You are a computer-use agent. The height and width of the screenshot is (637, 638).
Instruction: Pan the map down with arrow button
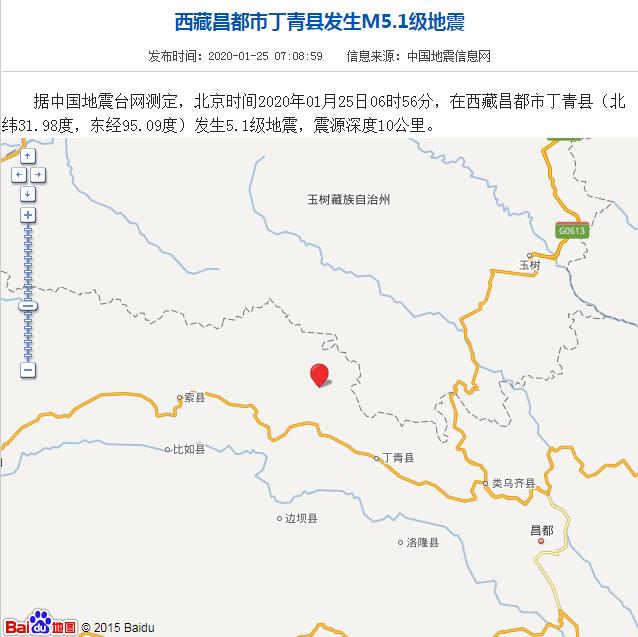tap(28, 193)
